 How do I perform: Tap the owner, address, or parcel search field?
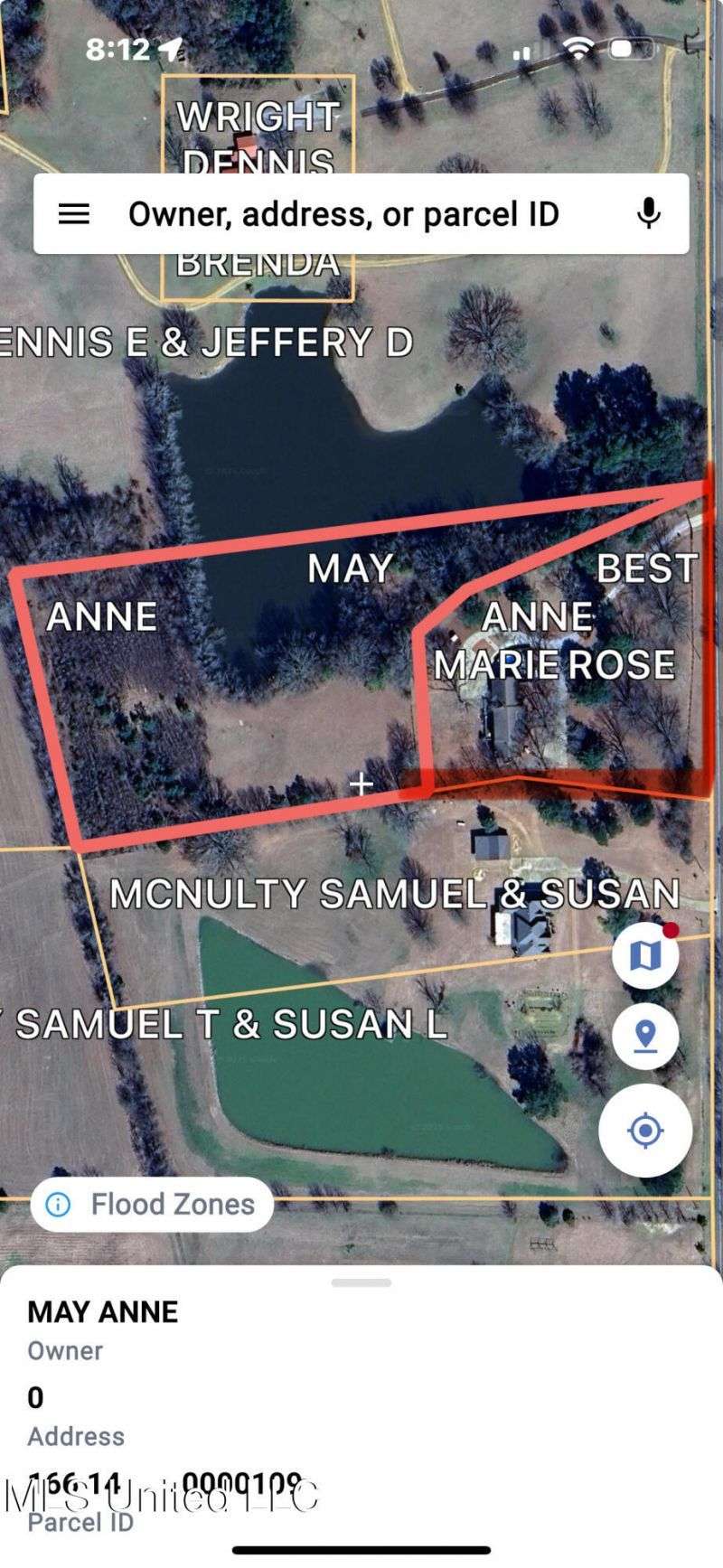click(x=343, y=214)
